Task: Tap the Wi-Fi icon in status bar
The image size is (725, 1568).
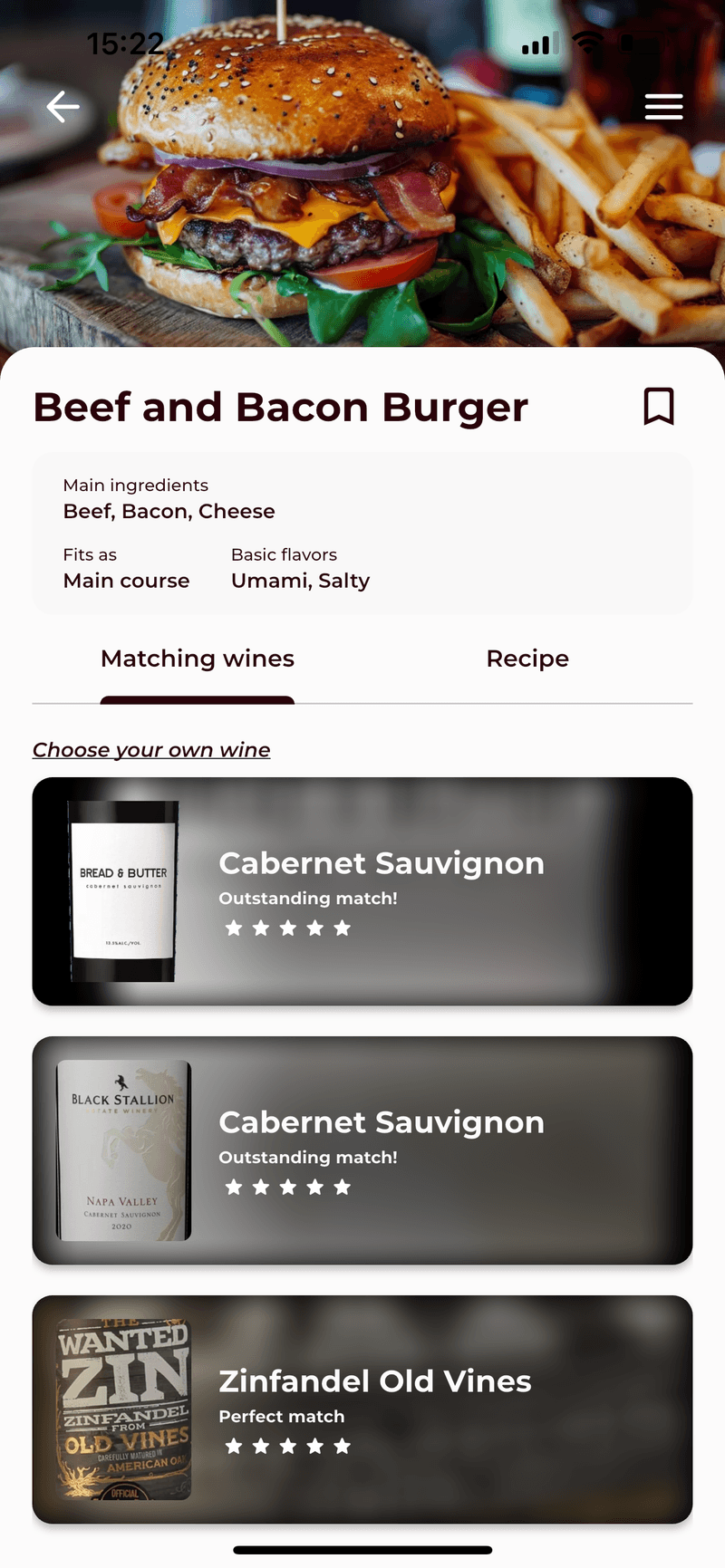Action: (587, 43)
